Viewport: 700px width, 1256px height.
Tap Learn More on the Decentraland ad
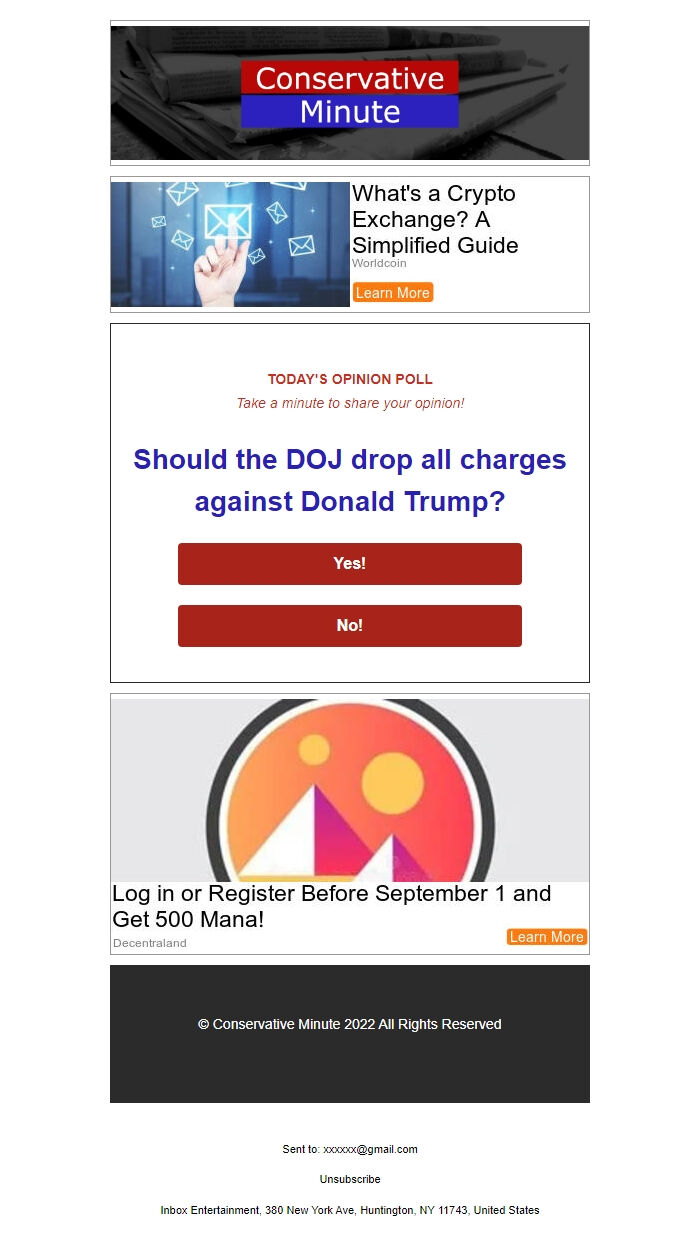click(546, 937)
